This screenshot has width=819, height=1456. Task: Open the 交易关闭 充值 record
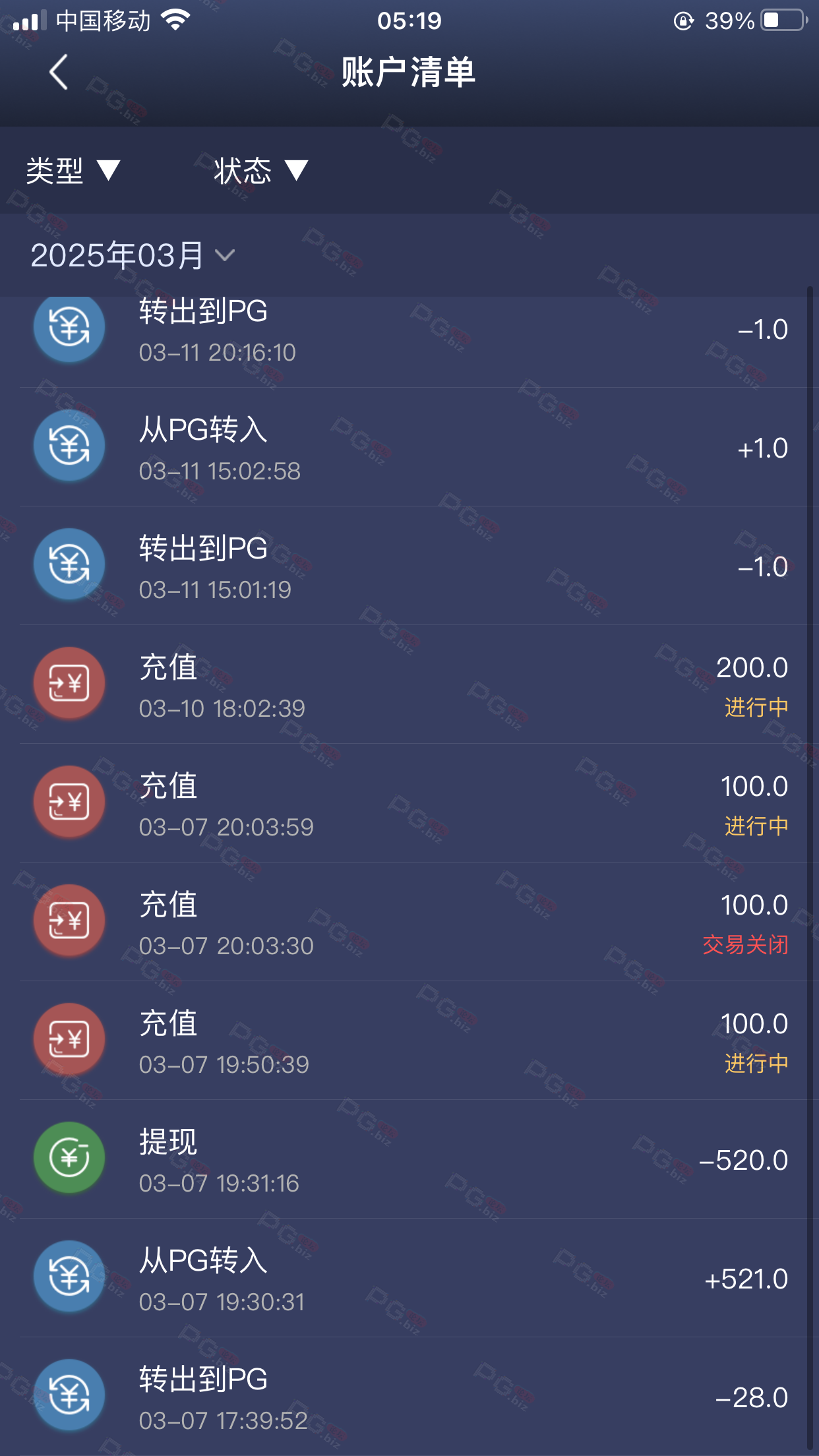pos(409,922)
